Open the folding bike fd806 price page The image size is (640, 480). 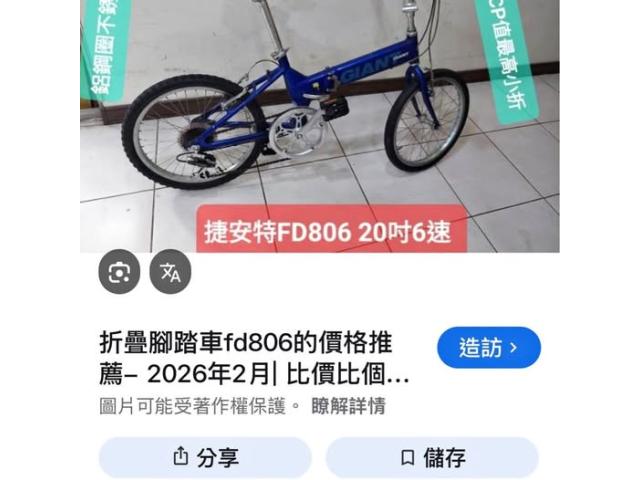click(x=255, y=360)
